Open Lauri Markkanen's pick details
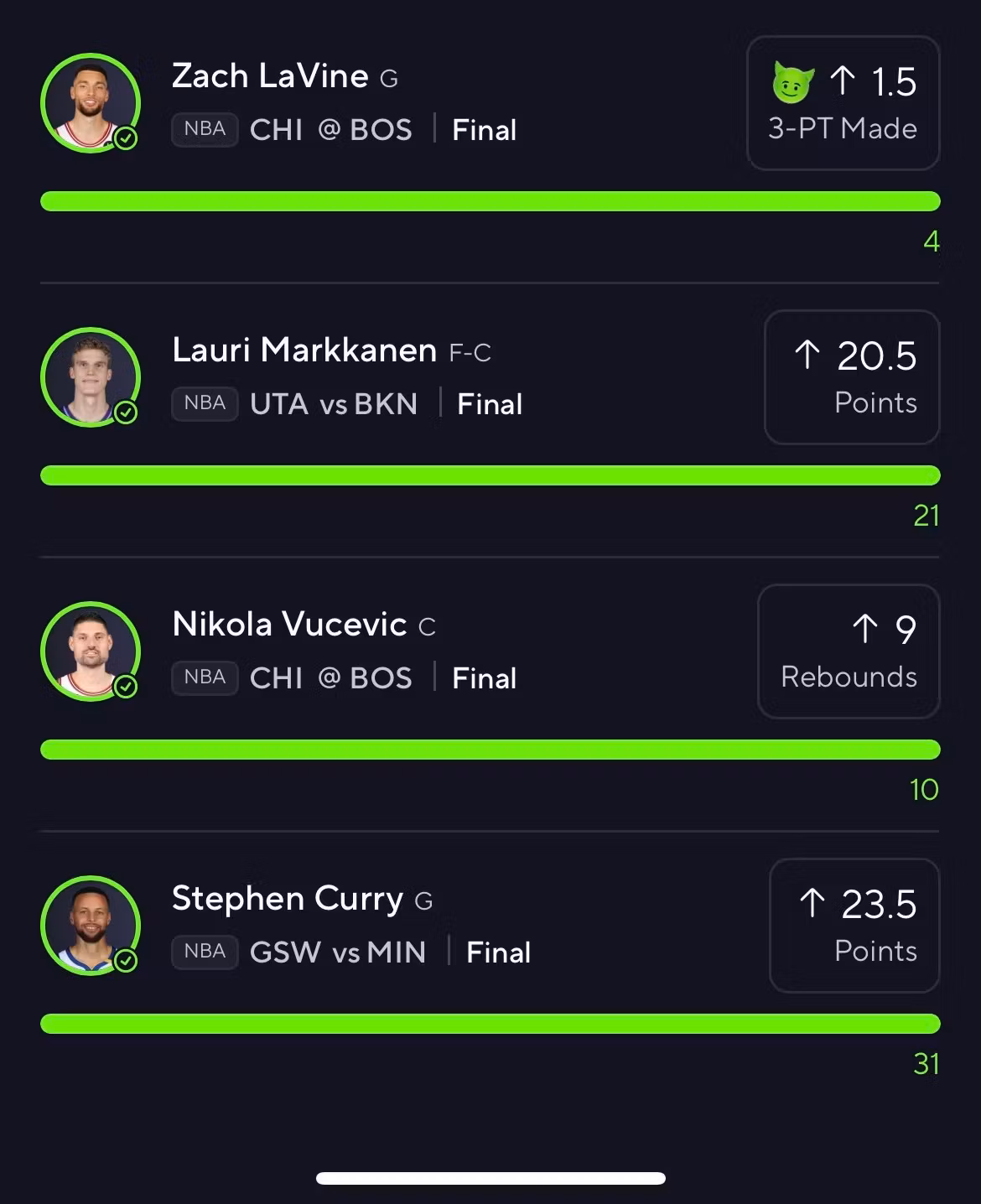 304,350
